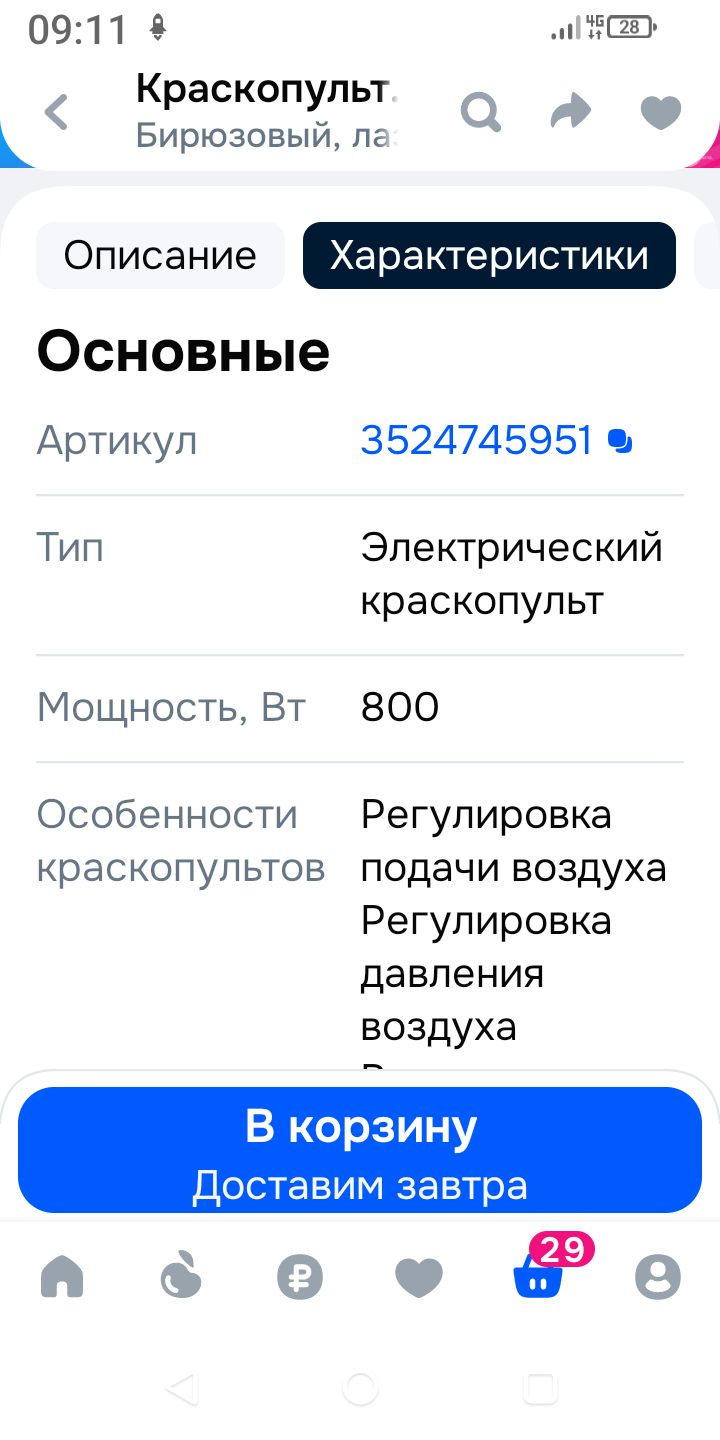This screenshot has height=1440, width=720.
Task: Add item with В корзину button
Action: pos(360,1150)
